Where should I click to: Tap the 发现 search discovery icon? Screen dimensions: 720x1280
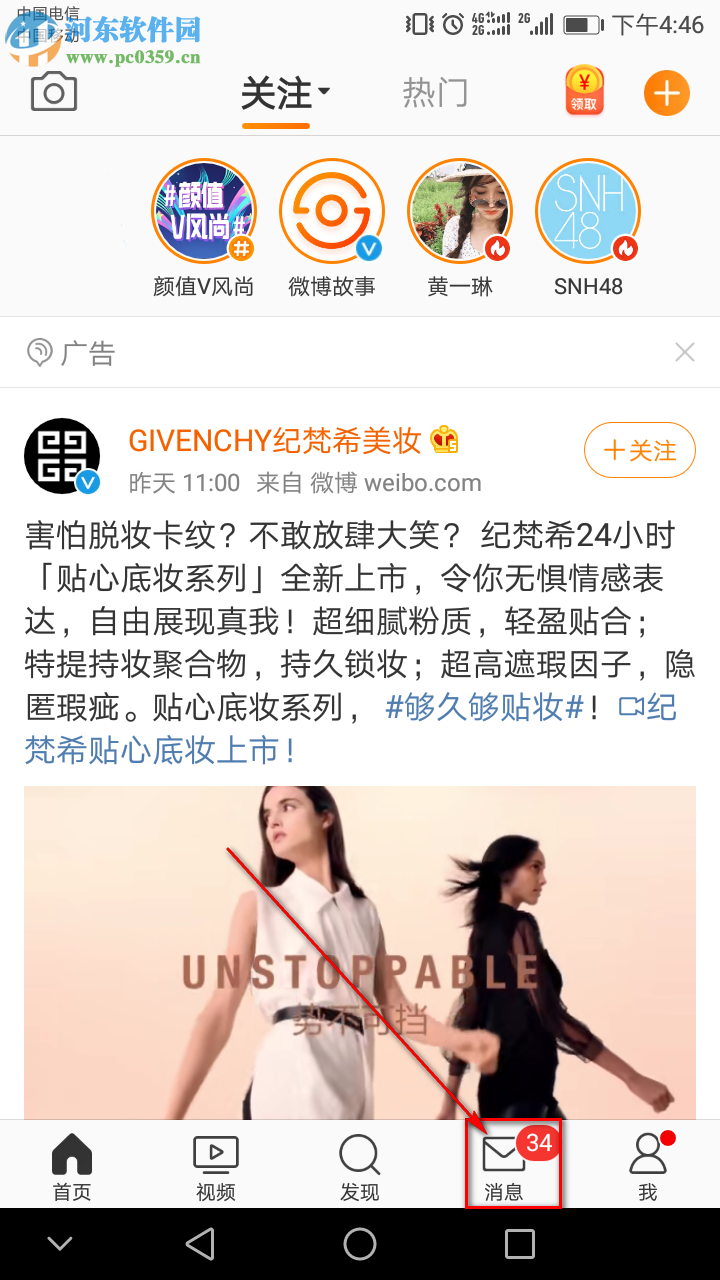(x=359, y=1160)
